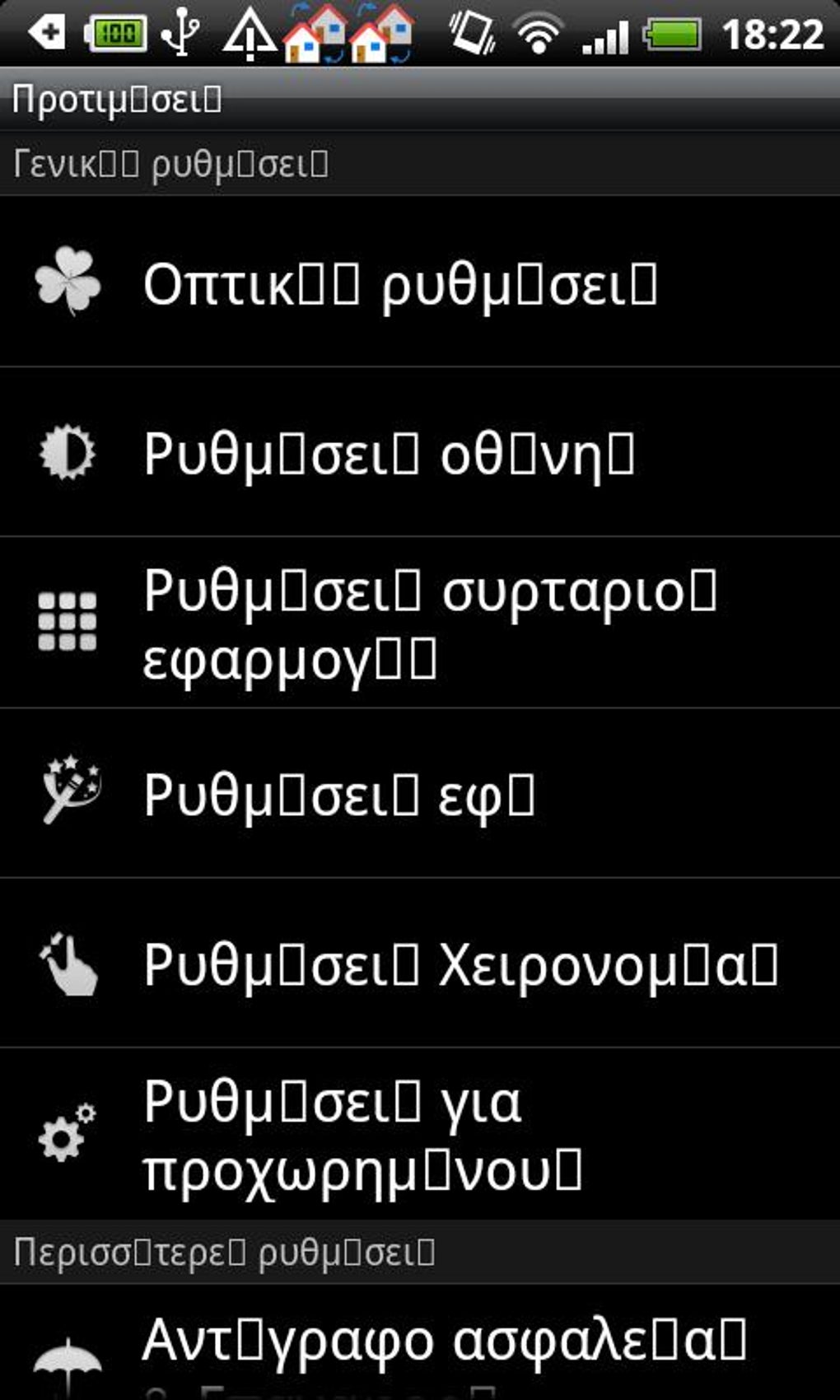Open Ρυθμίσεις για προχωρημένους row
The height and width of the screenshot is (1400, 840).
coord(420,1135)
